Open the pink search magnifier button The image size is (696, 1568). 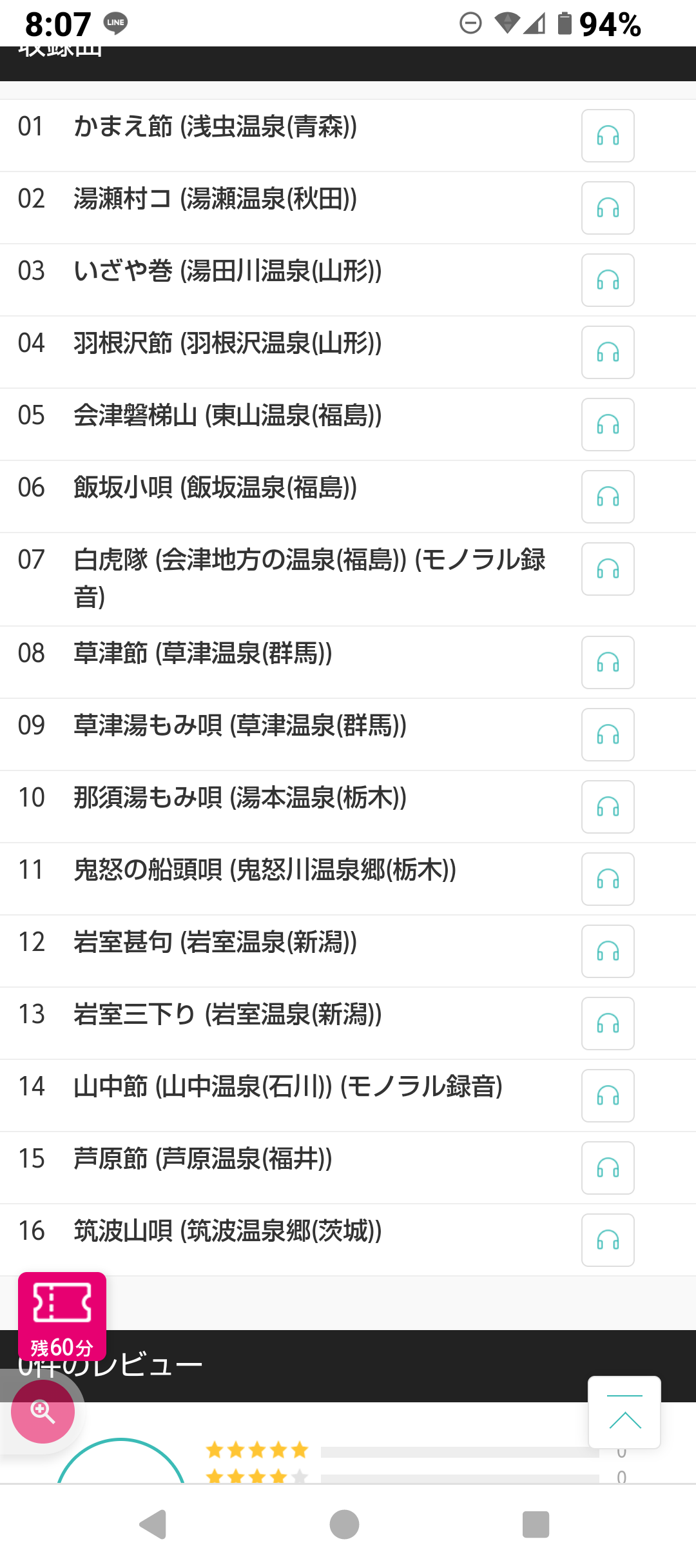pos(43,1411)
